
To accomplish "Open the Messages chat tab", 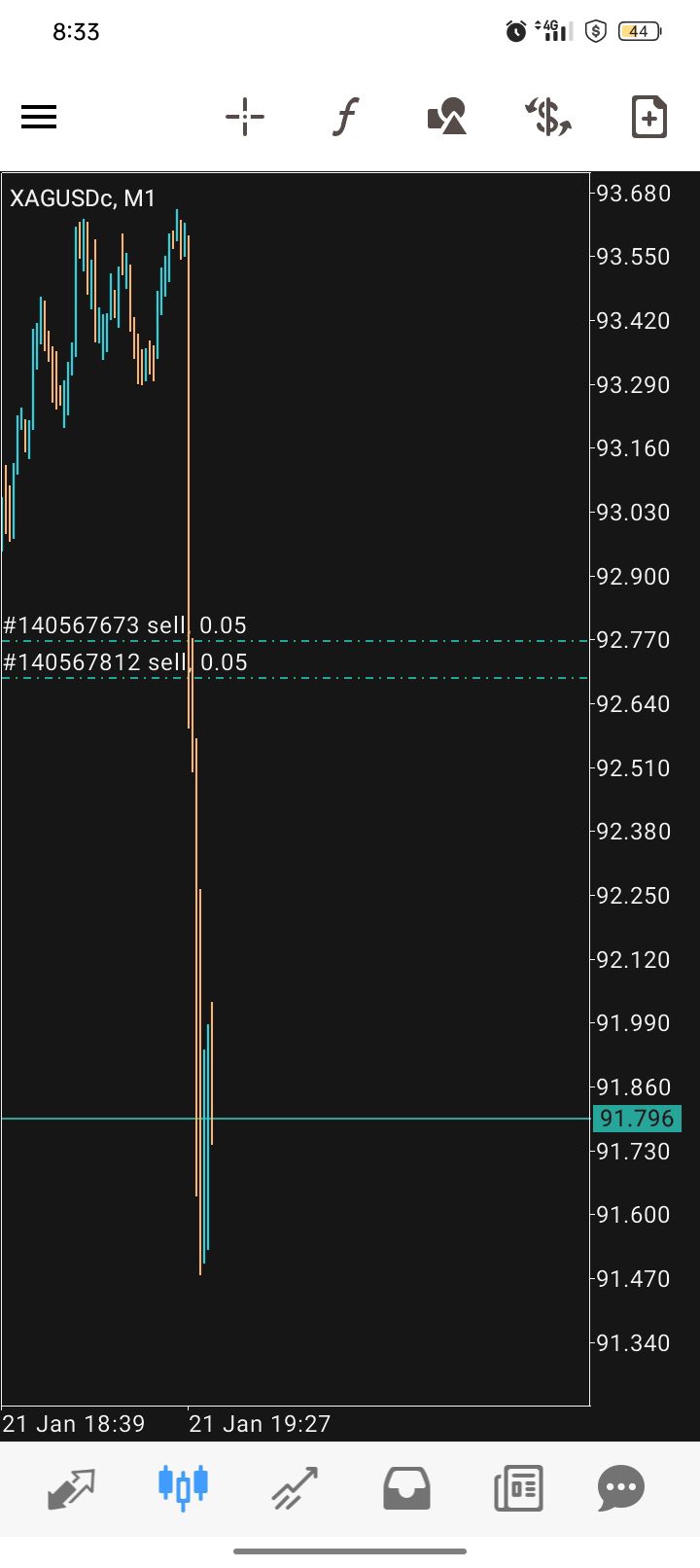I will click(621, 1488).
